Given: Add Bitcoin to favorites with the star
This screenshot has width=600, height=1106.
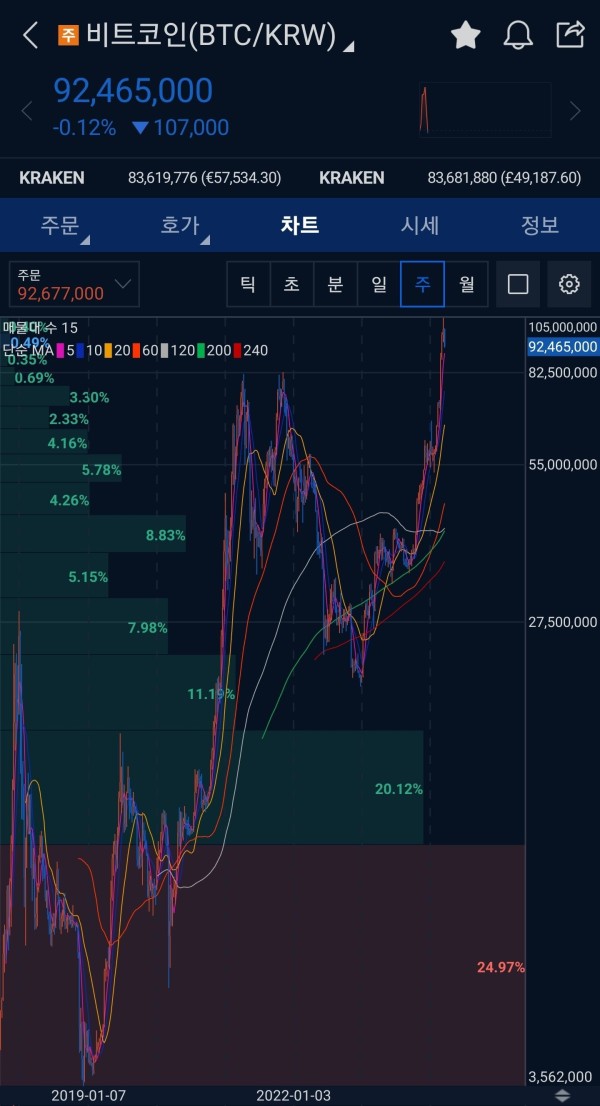Looking at the screenshot, I should (465, 36).
